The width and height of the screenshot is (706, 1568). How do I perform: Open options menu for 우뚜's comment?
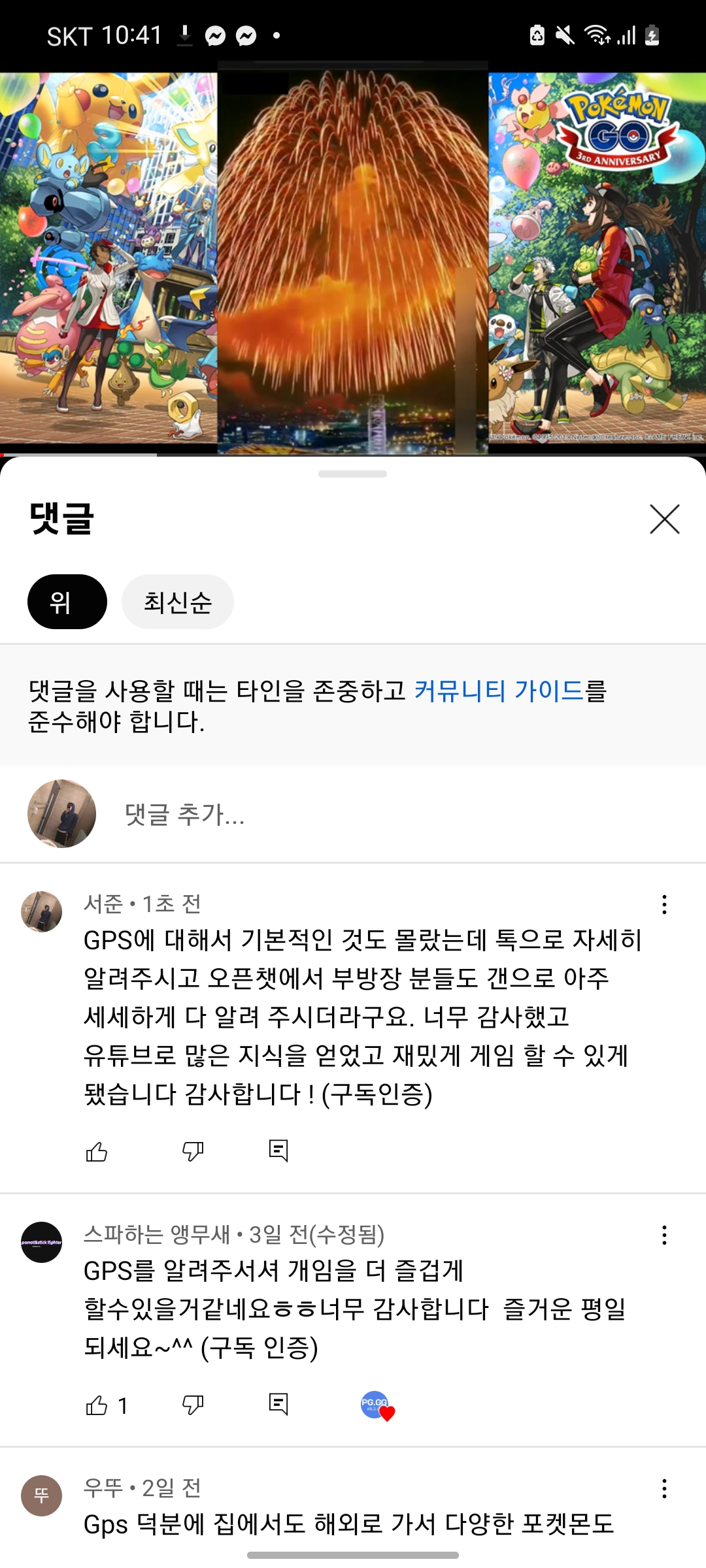[664, 1489]
